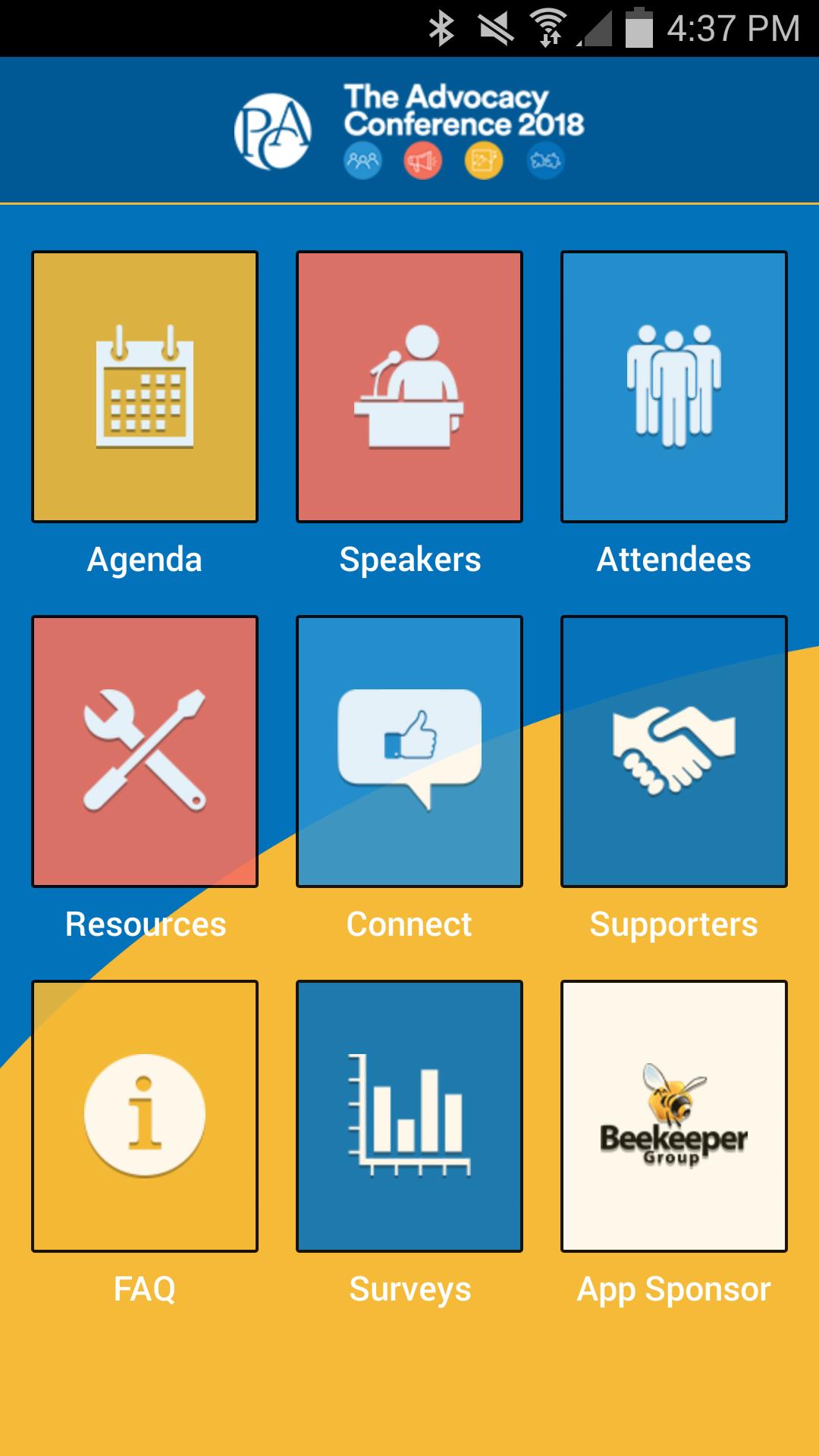The image size is (819, 1456).
Task: Go to Resources
Action: point(144,751)
